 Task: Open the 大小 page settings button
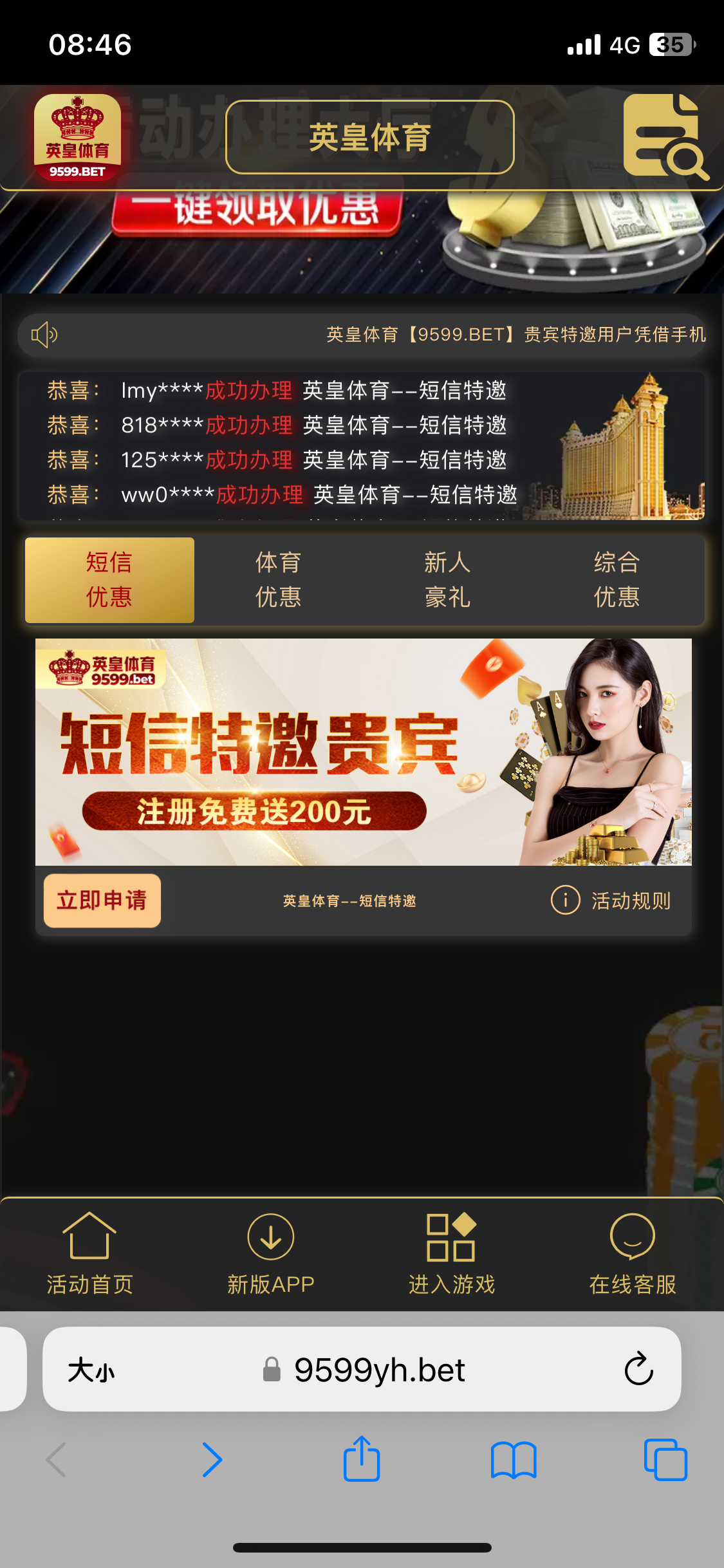91,1370
